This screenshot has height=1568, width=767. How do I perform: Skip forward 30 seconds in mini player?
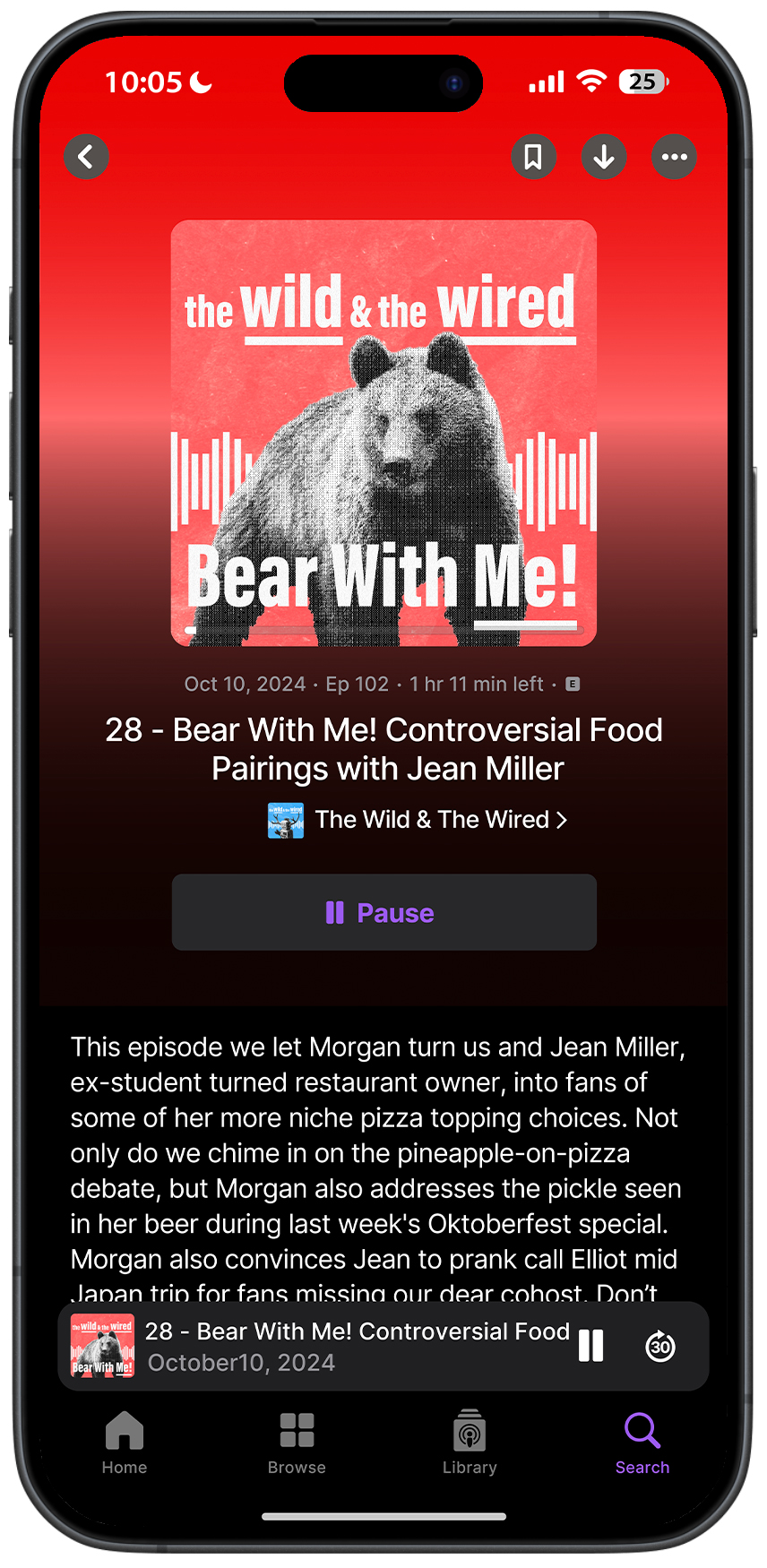660,1346
